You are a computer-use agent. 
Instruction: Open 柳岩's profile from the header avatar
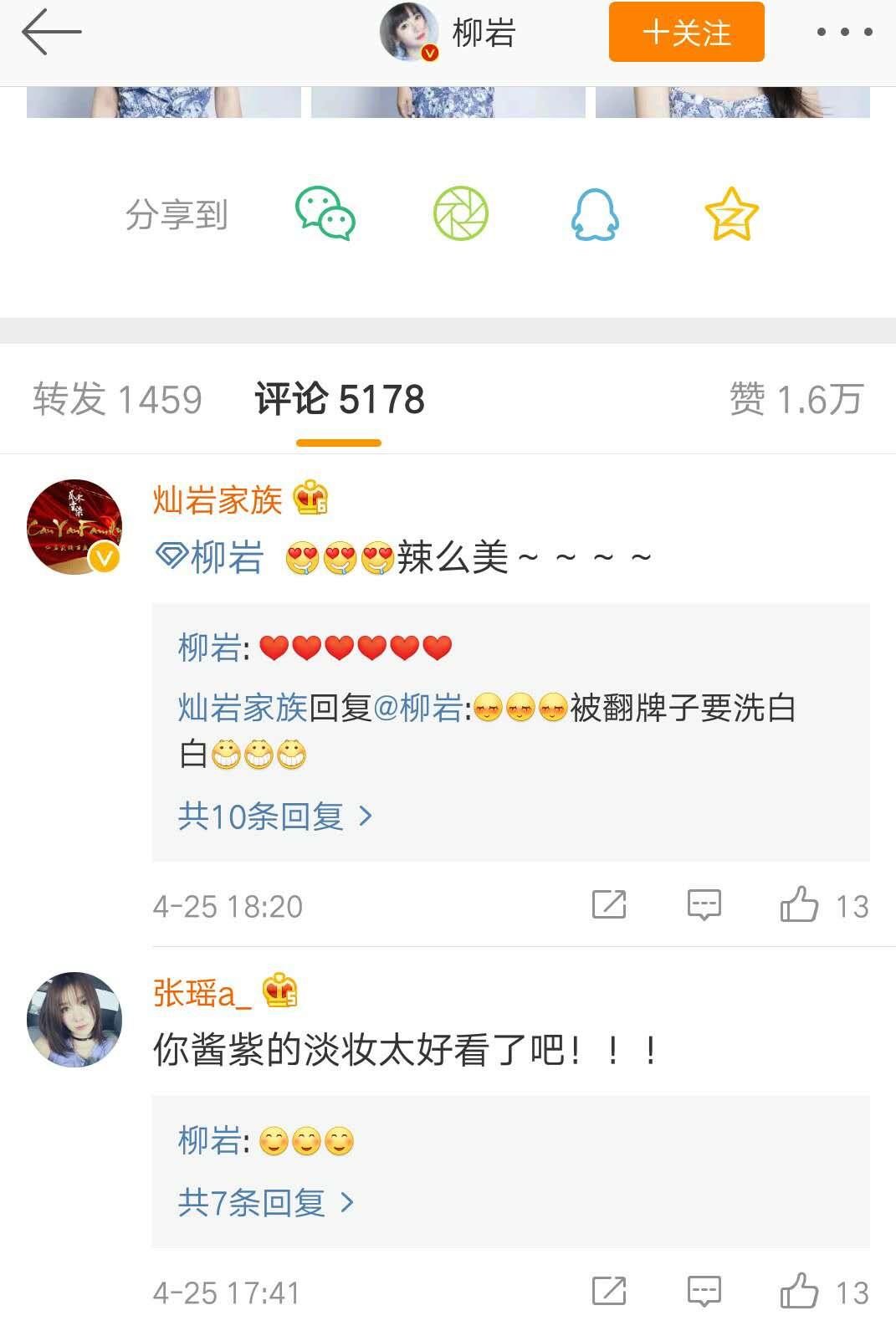409,33
